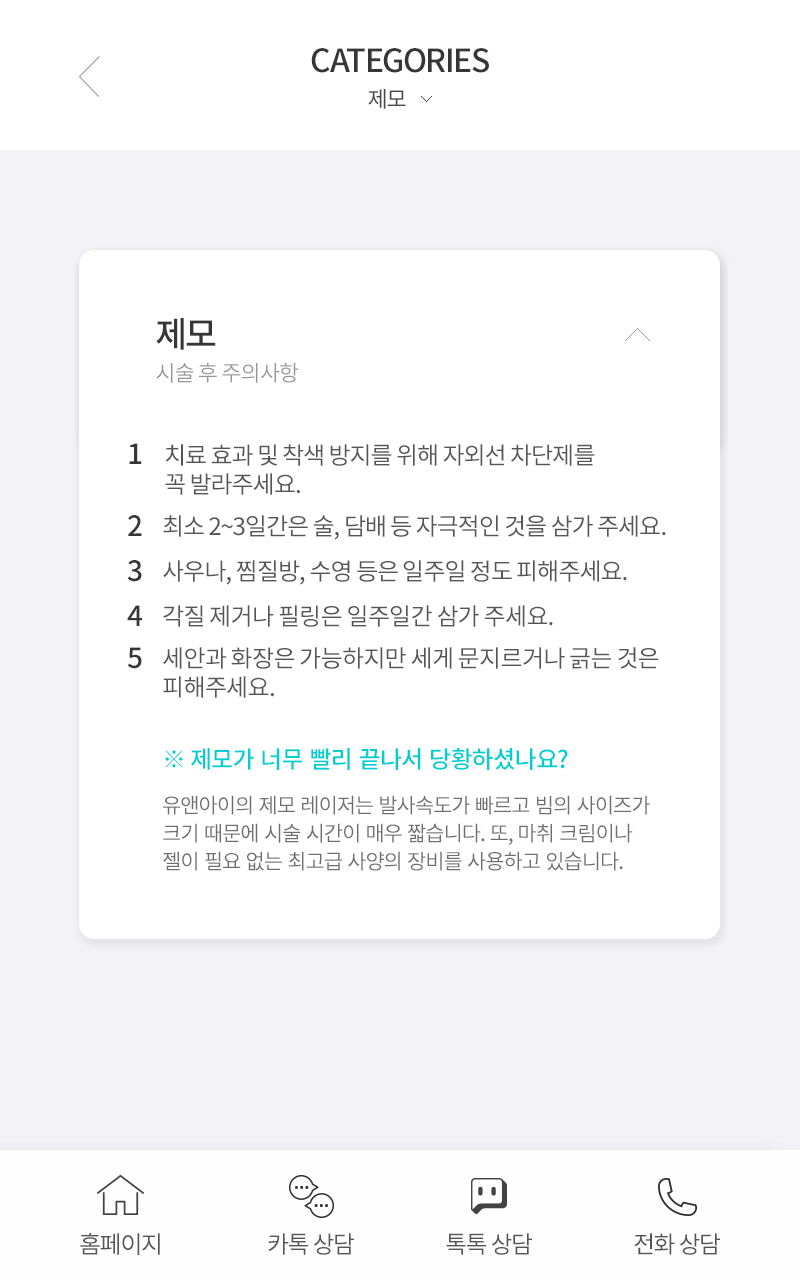Go back with the top-left arrow
The image size is (800, 1280).
click(90, 76)
